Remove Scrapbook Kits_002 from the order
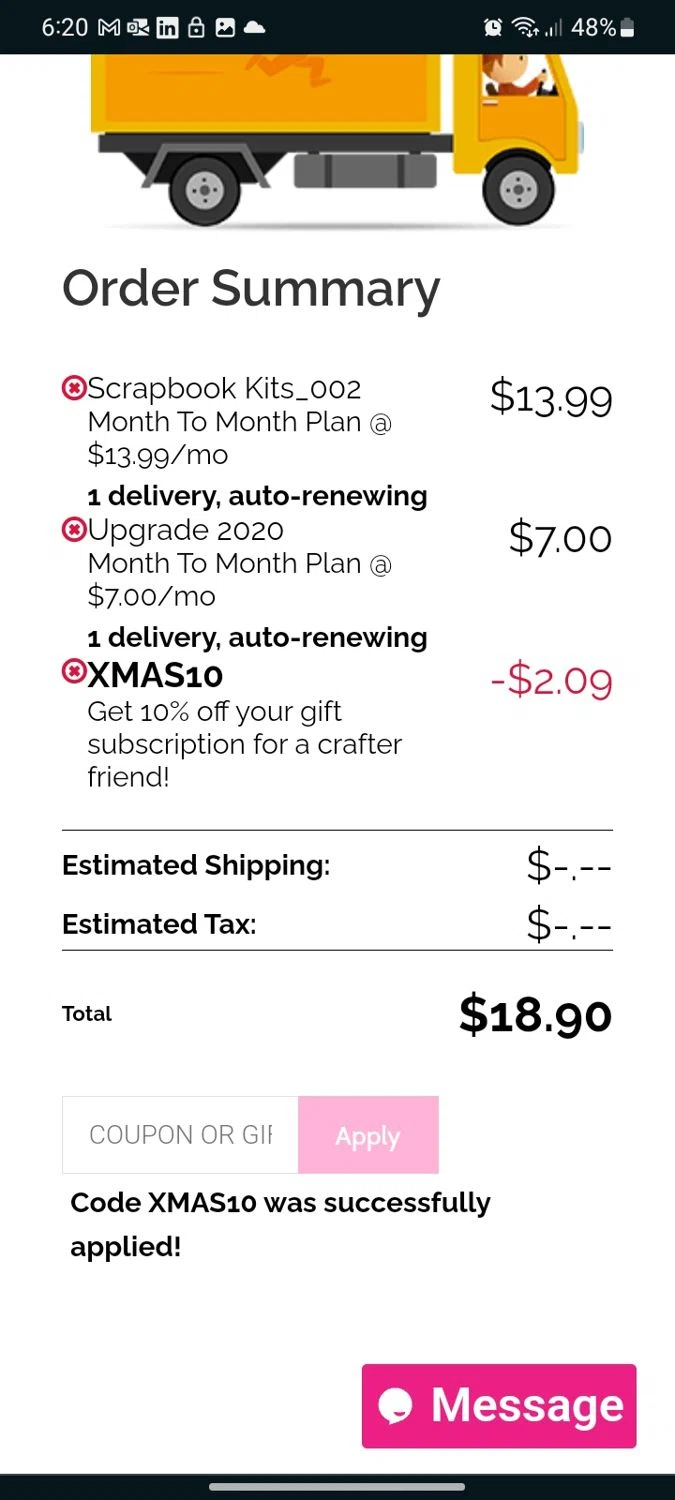Screen dimensions: 675x1500 (74, 388)
